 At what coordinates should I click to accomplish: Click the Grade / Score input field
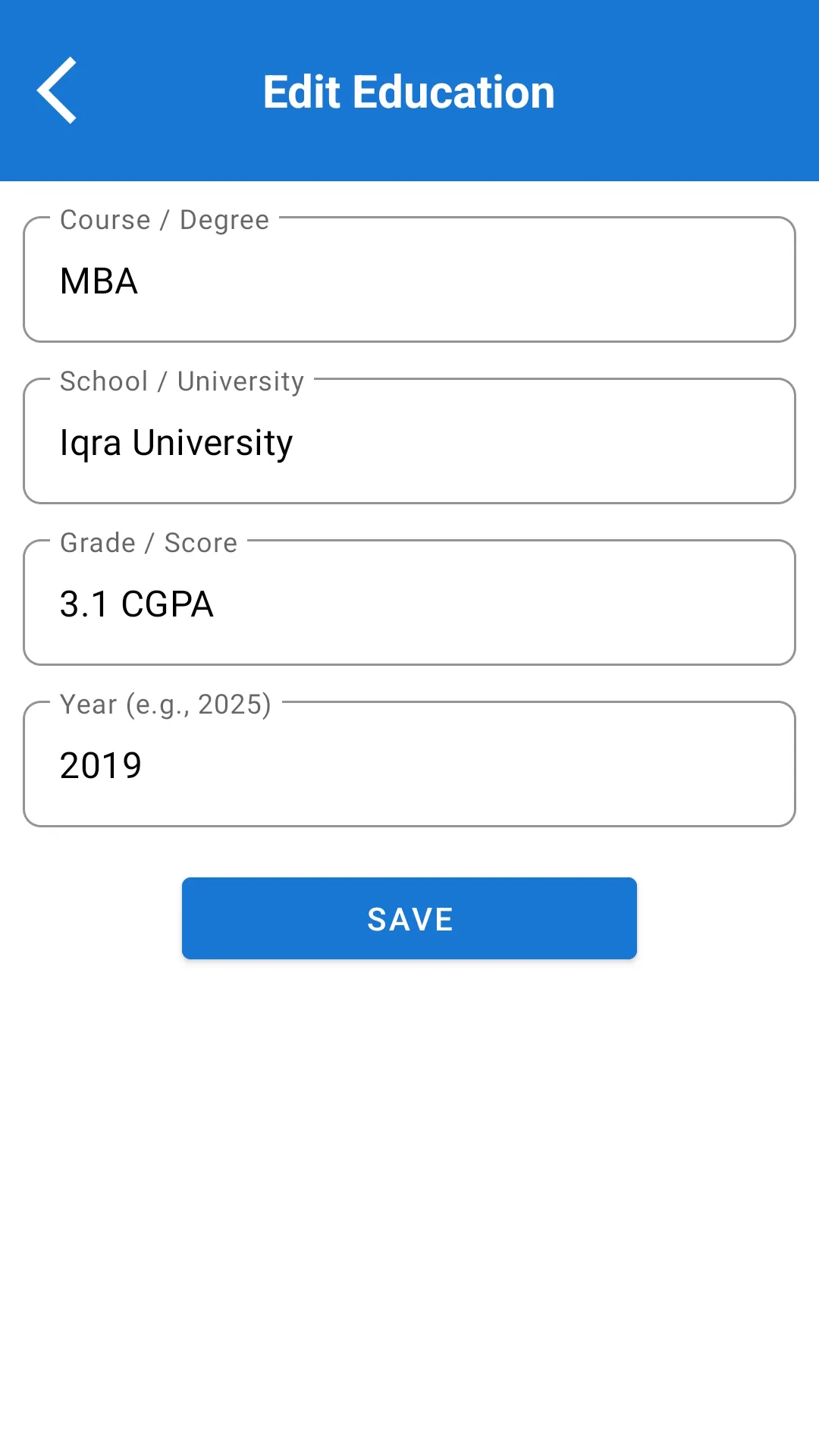(409, 602)
